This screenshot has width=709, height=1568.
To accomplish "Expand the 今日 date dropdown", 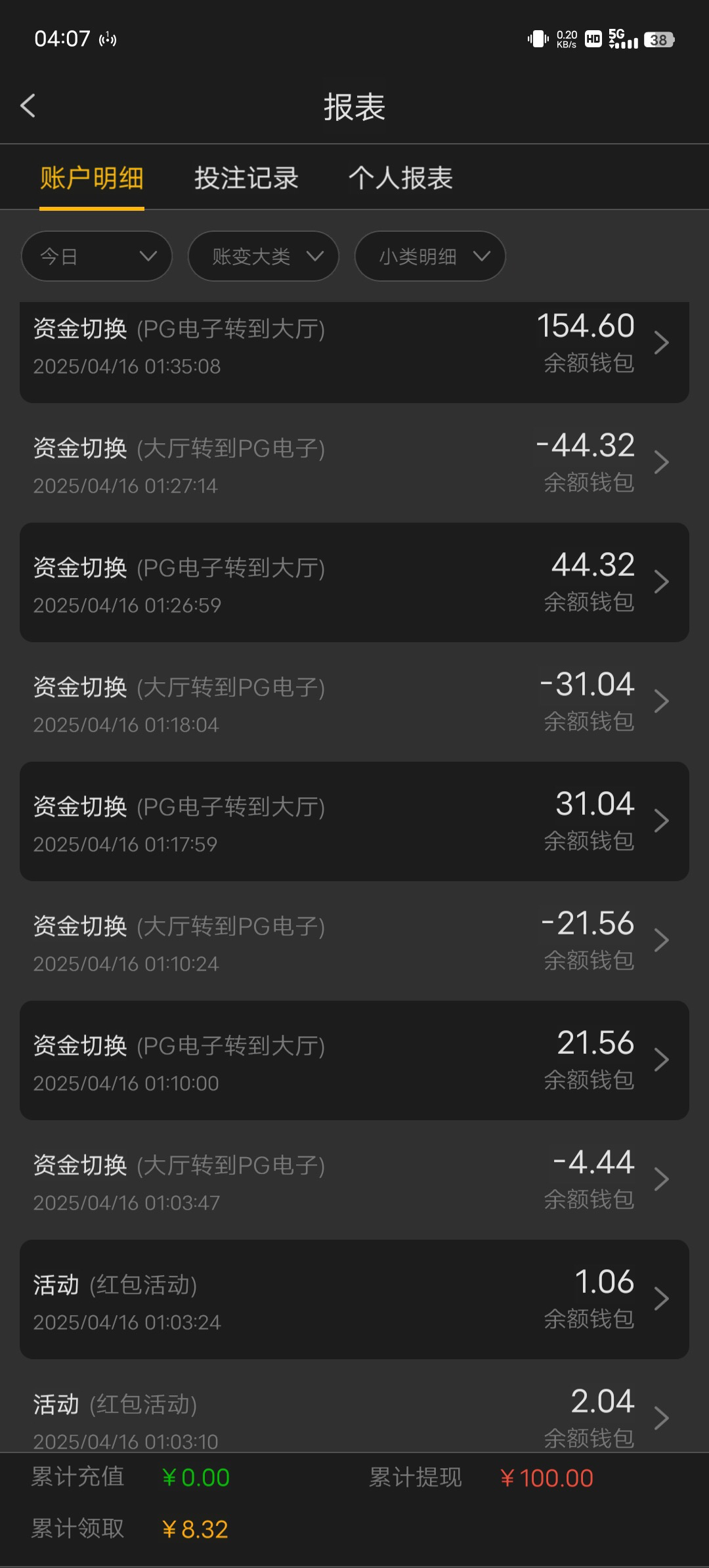I will click(x=97, y=256).
